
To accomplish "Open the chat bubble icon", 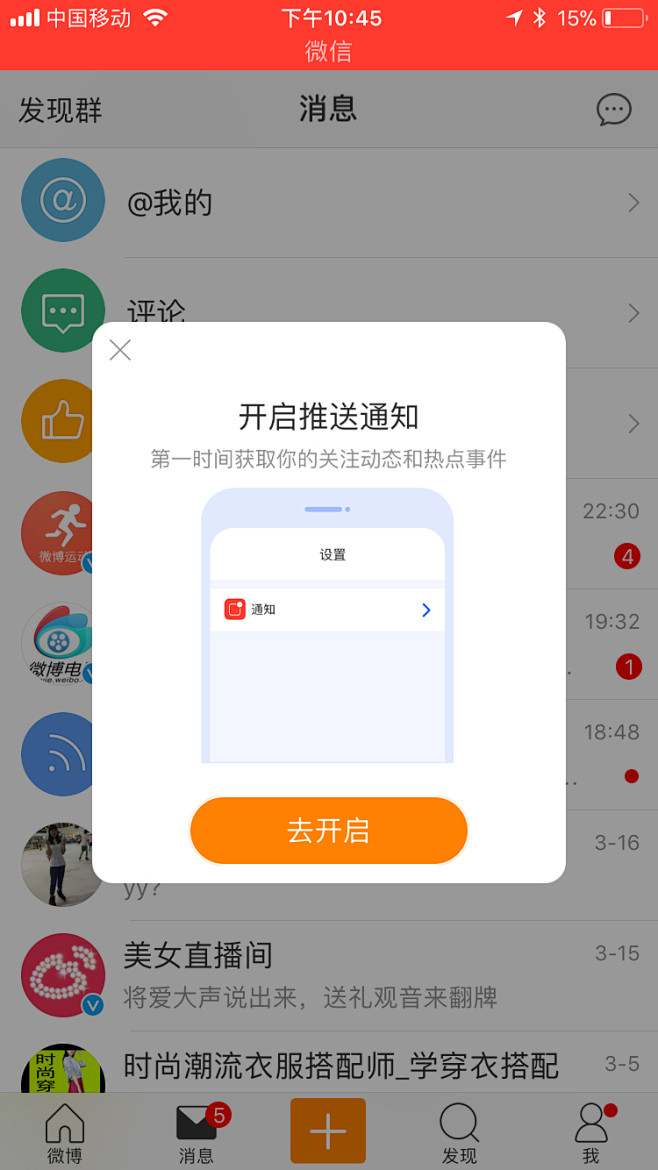I will point(613,110).
